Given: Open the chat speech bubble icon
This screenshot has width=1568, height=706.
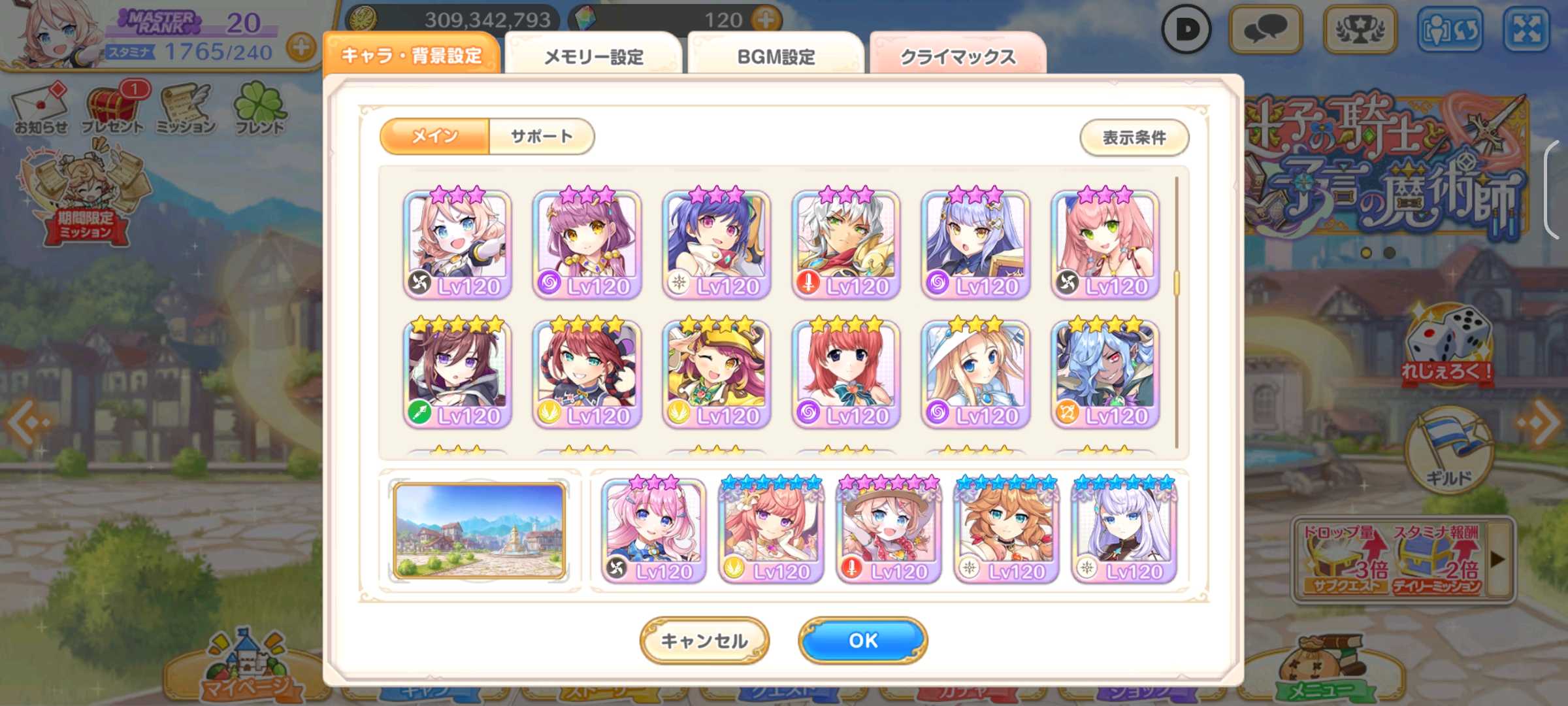Looking at the screenshot, I should [1265, 29].
